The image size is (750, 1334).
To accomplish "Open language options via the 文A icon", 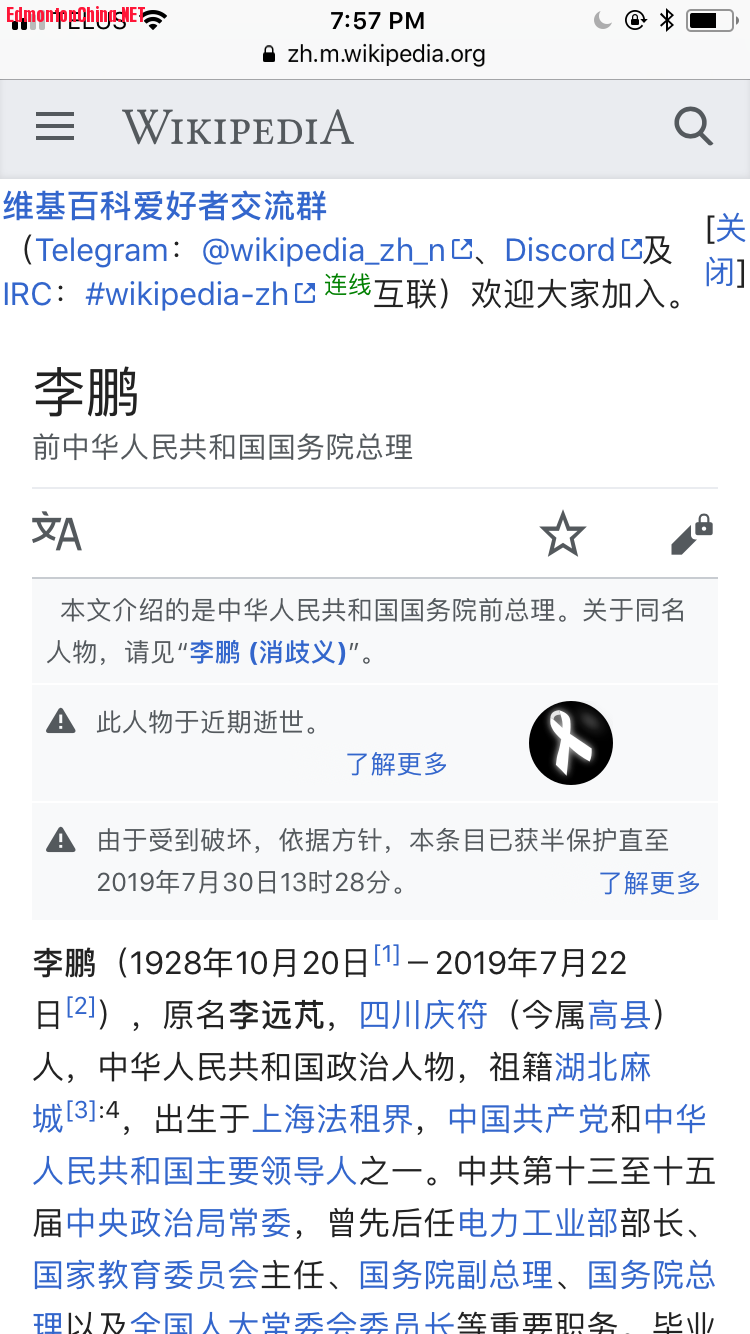I will click(57, 533).
